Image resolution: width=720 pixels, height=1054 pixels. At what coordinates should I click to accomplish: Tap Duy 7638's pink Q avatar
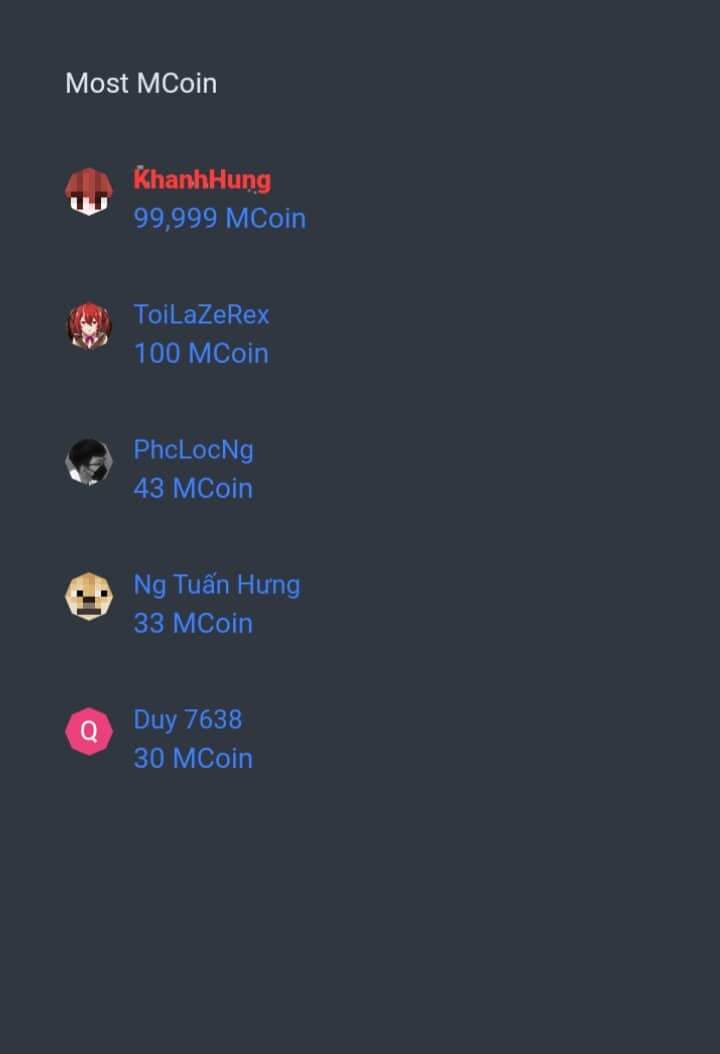pos(89,731)
